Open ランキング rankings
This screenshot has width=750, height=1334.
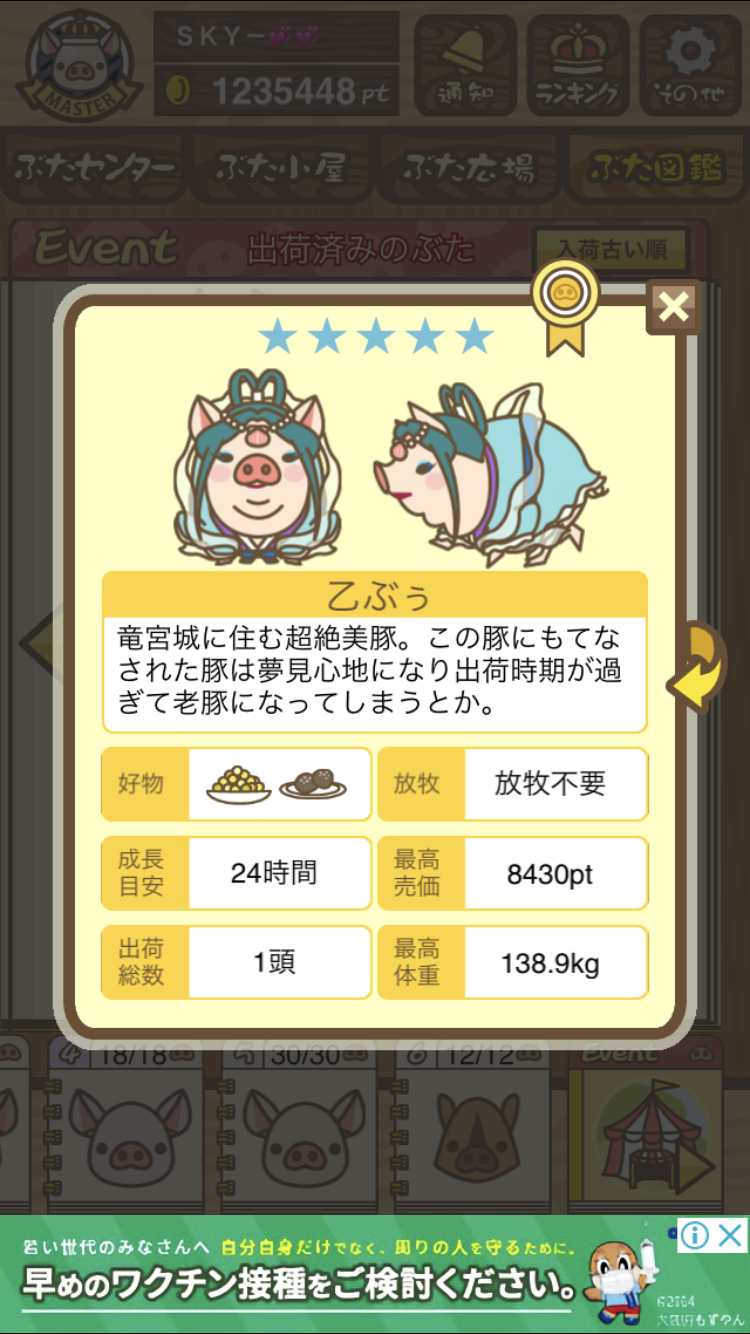click(578, 65)
